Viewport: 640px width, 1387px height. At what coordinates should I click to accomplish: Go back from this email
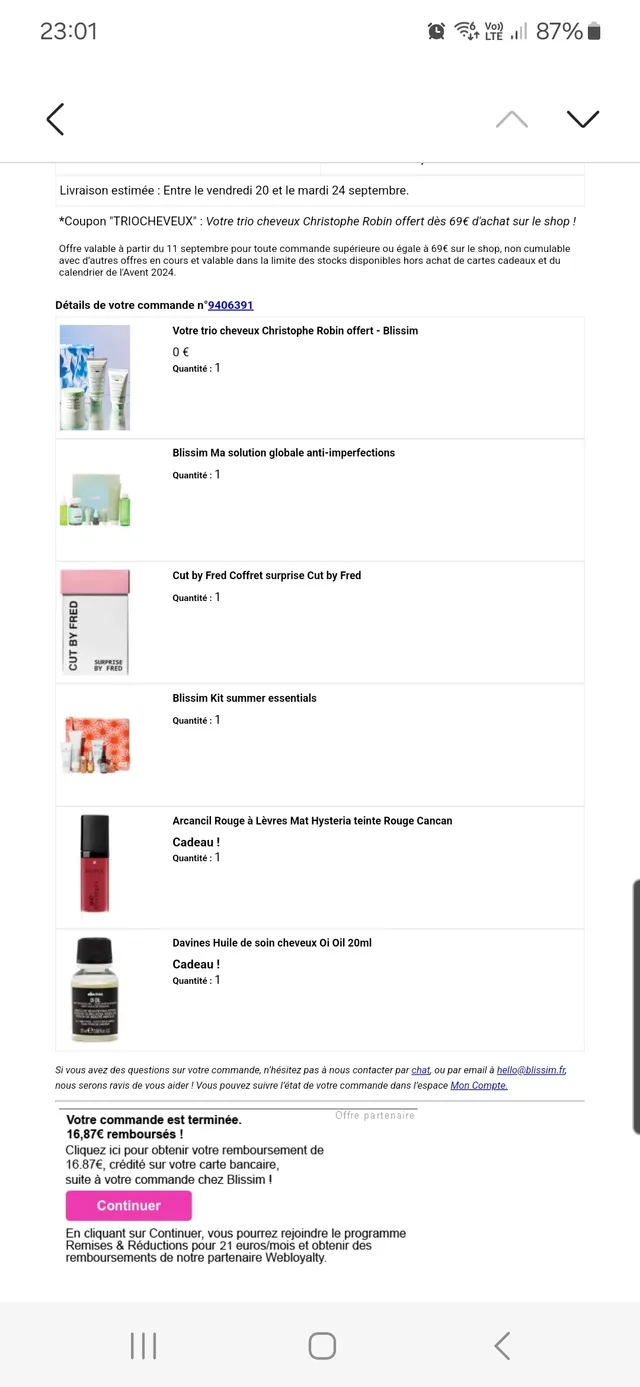[55, 119]
